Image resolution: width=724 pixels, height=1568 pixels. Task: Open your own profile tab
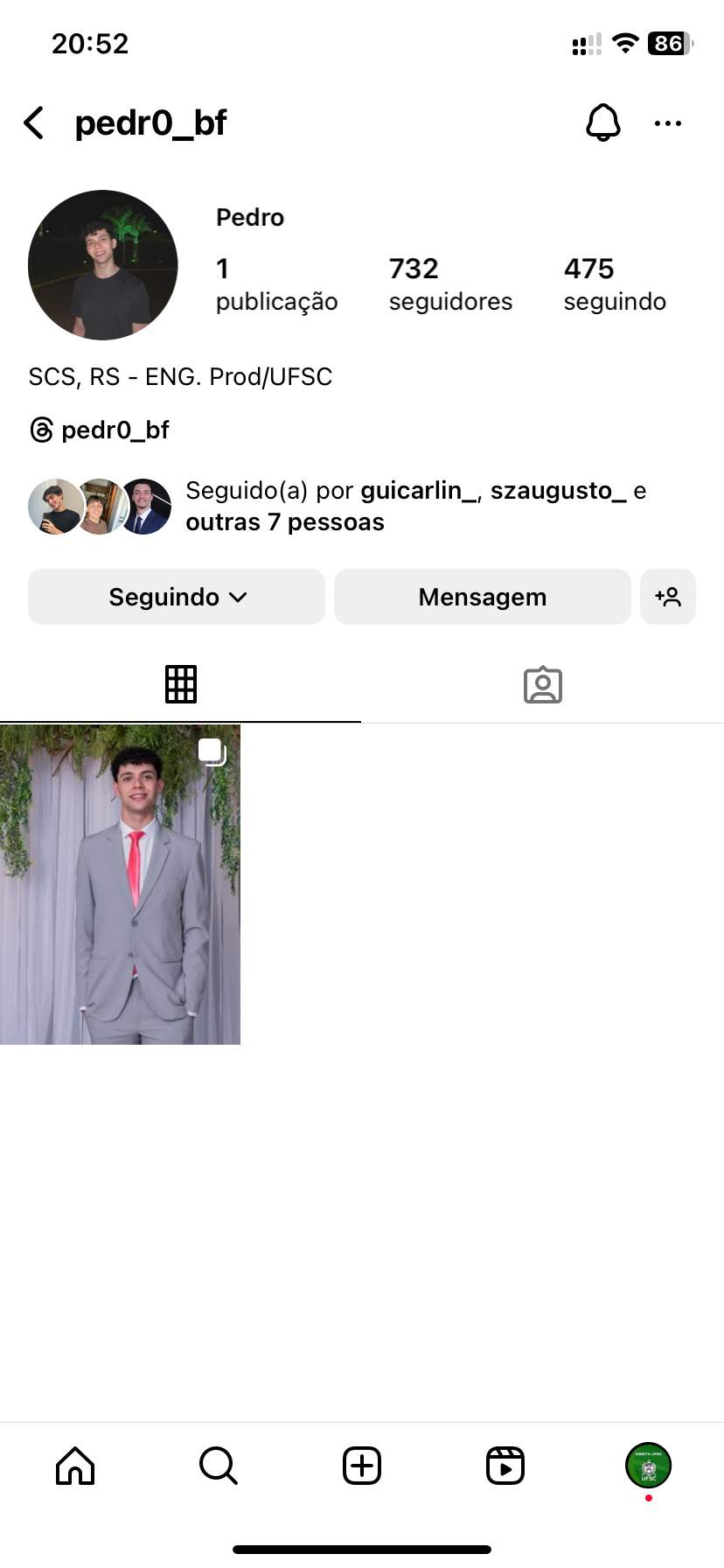coord(648,1465)
